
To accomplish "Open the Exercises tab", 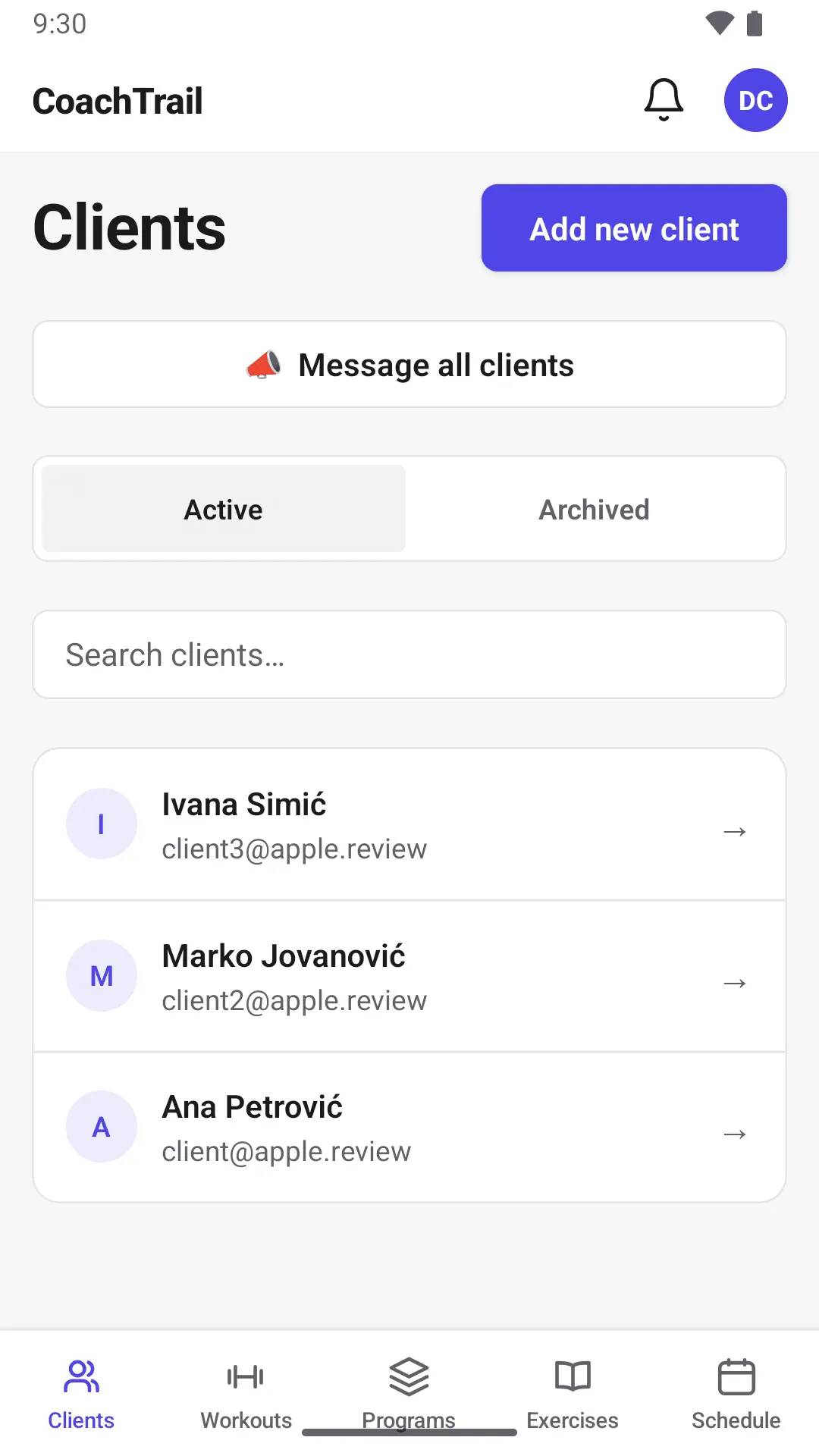I will pyautogui.click(x=573, y=1394).
